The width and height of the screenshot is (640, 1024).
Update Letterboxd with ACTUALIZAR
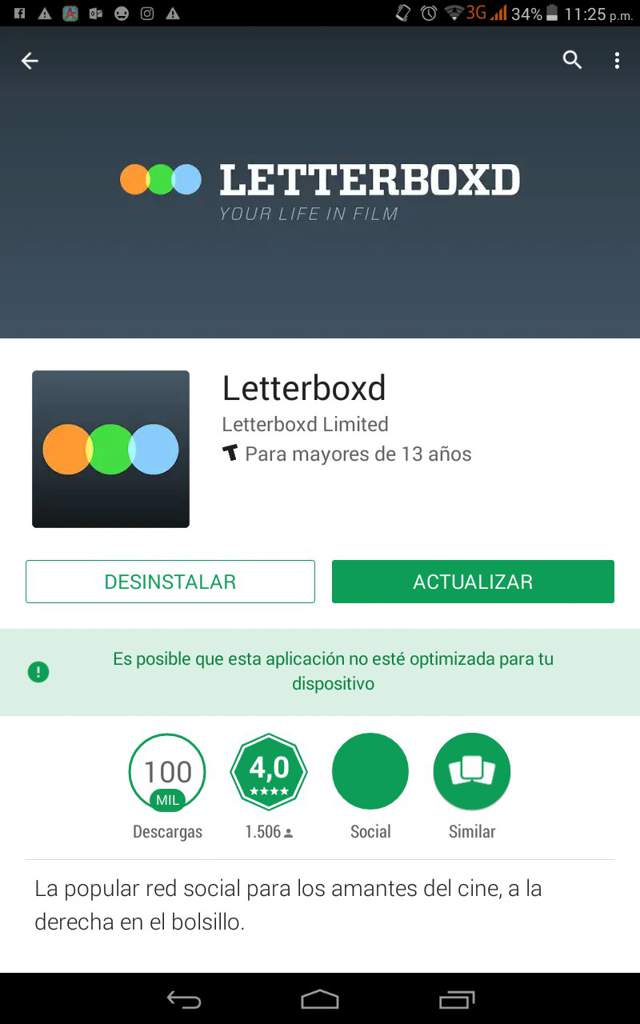(472, 582)
